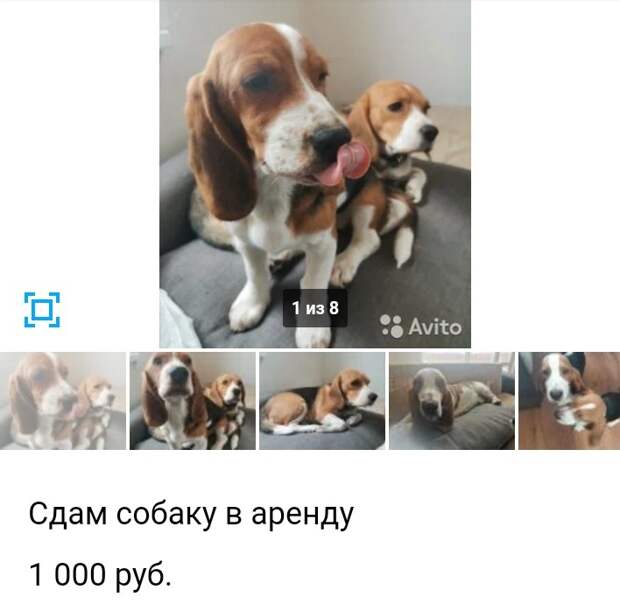Select thumbnail with basset hound close-up facing camera
620x604 pixels.
coord(192,400)
